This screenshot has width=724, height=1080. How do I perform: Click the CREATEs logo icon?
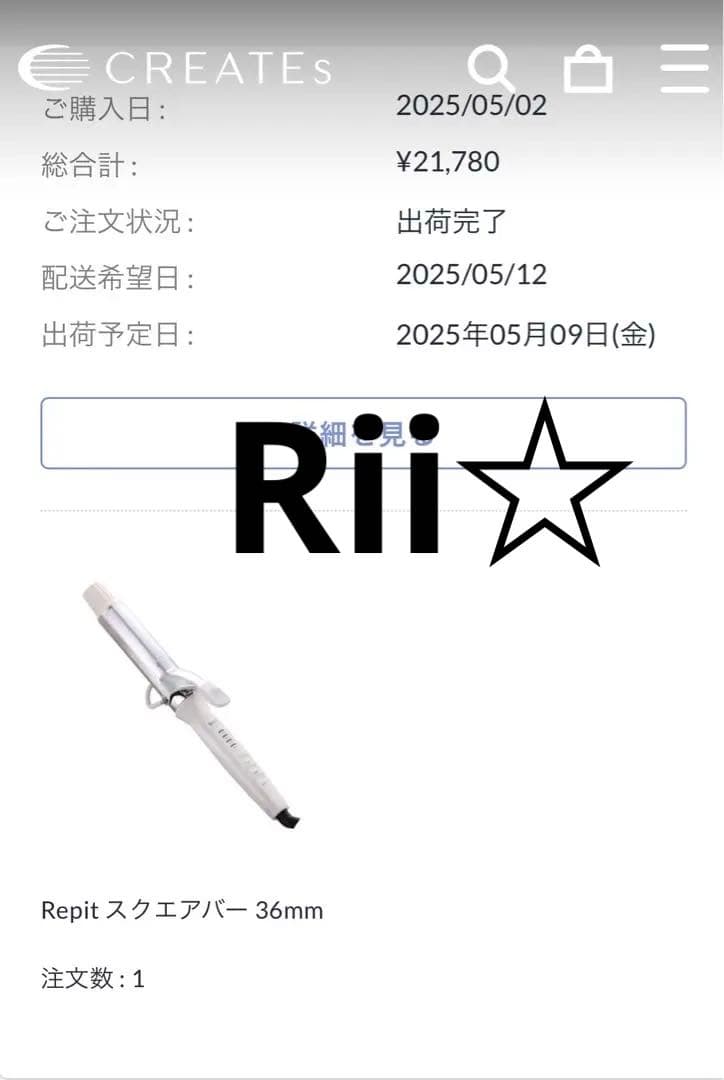coord(55,67)
